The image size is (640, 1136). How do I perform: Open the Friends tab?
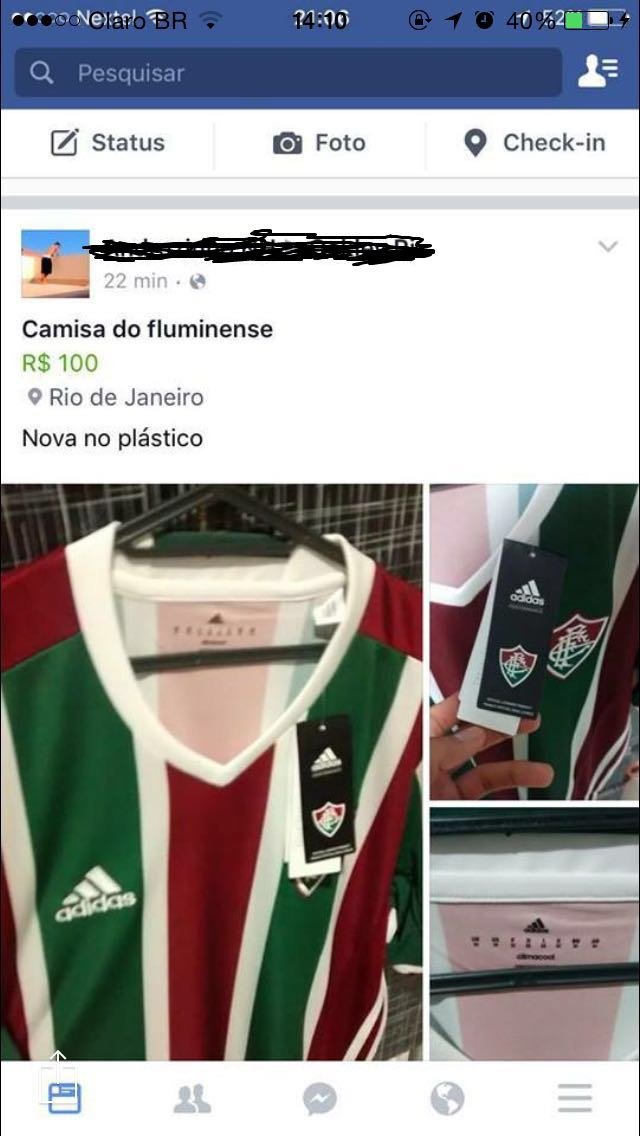pyautogui.click(x=192, y=1099)
